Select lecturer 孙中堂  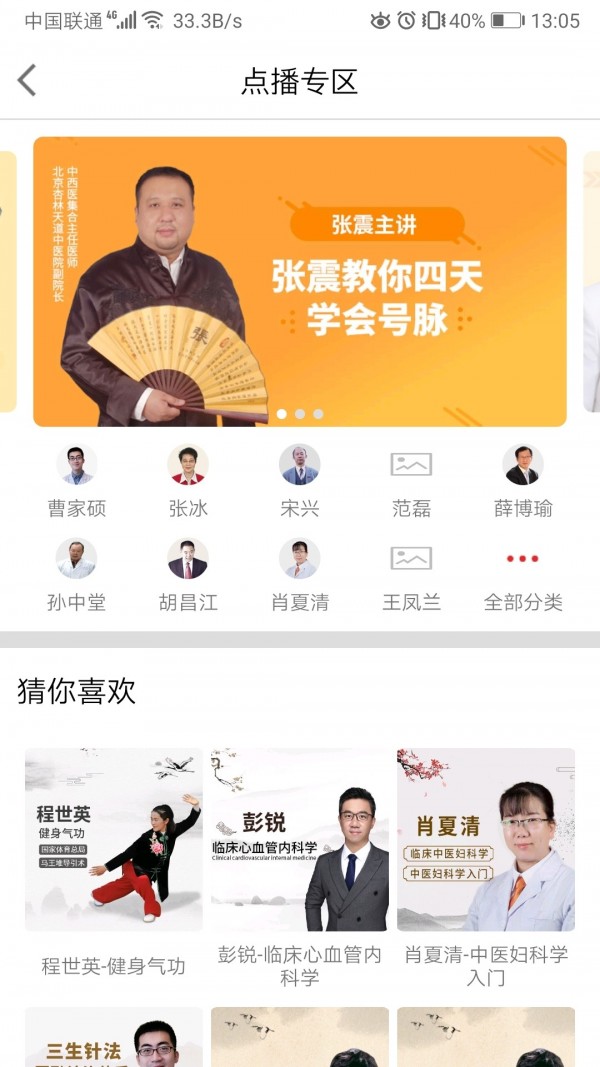click(x=77, y=575)
